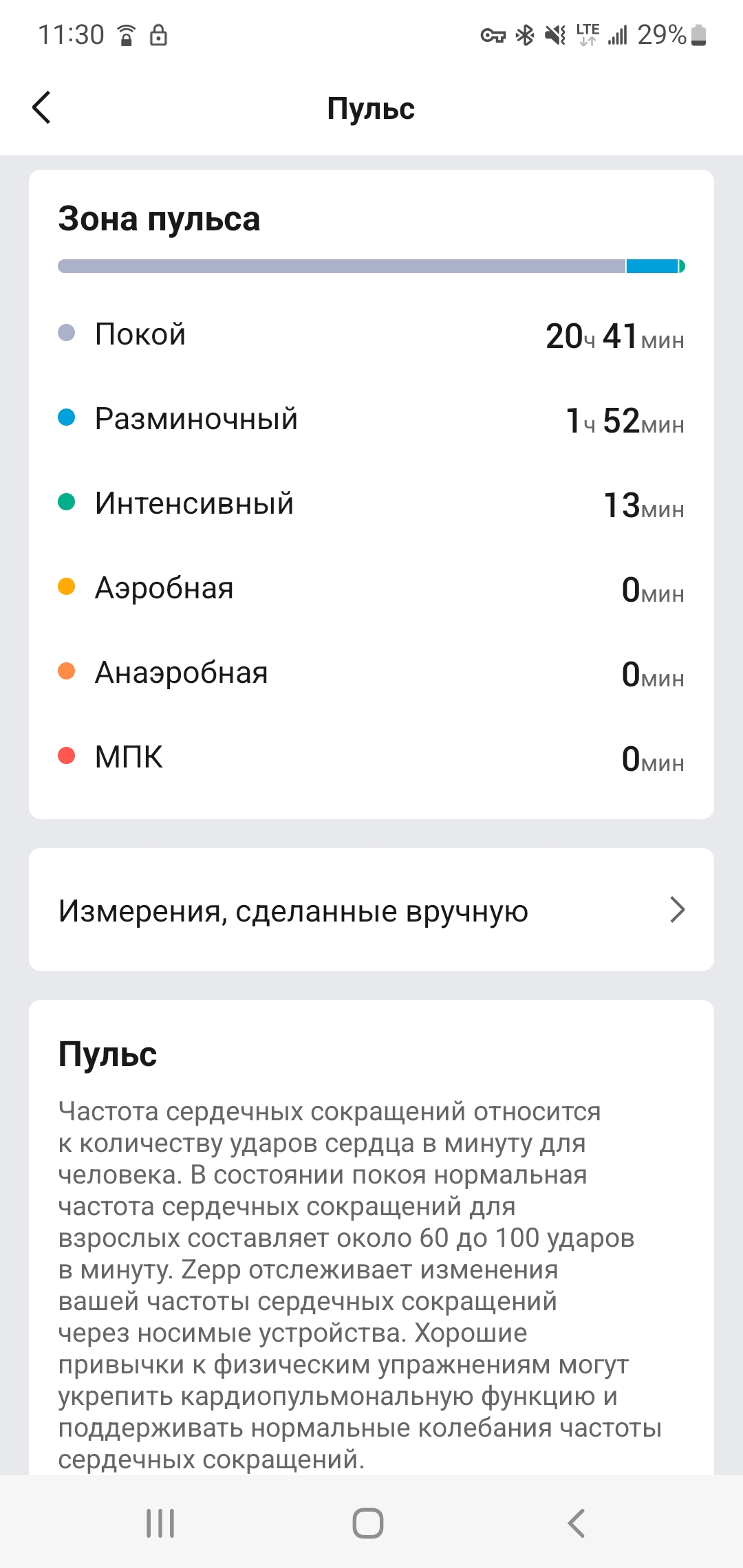
Task: Tap the system back button
Action: click(577, 1523)
